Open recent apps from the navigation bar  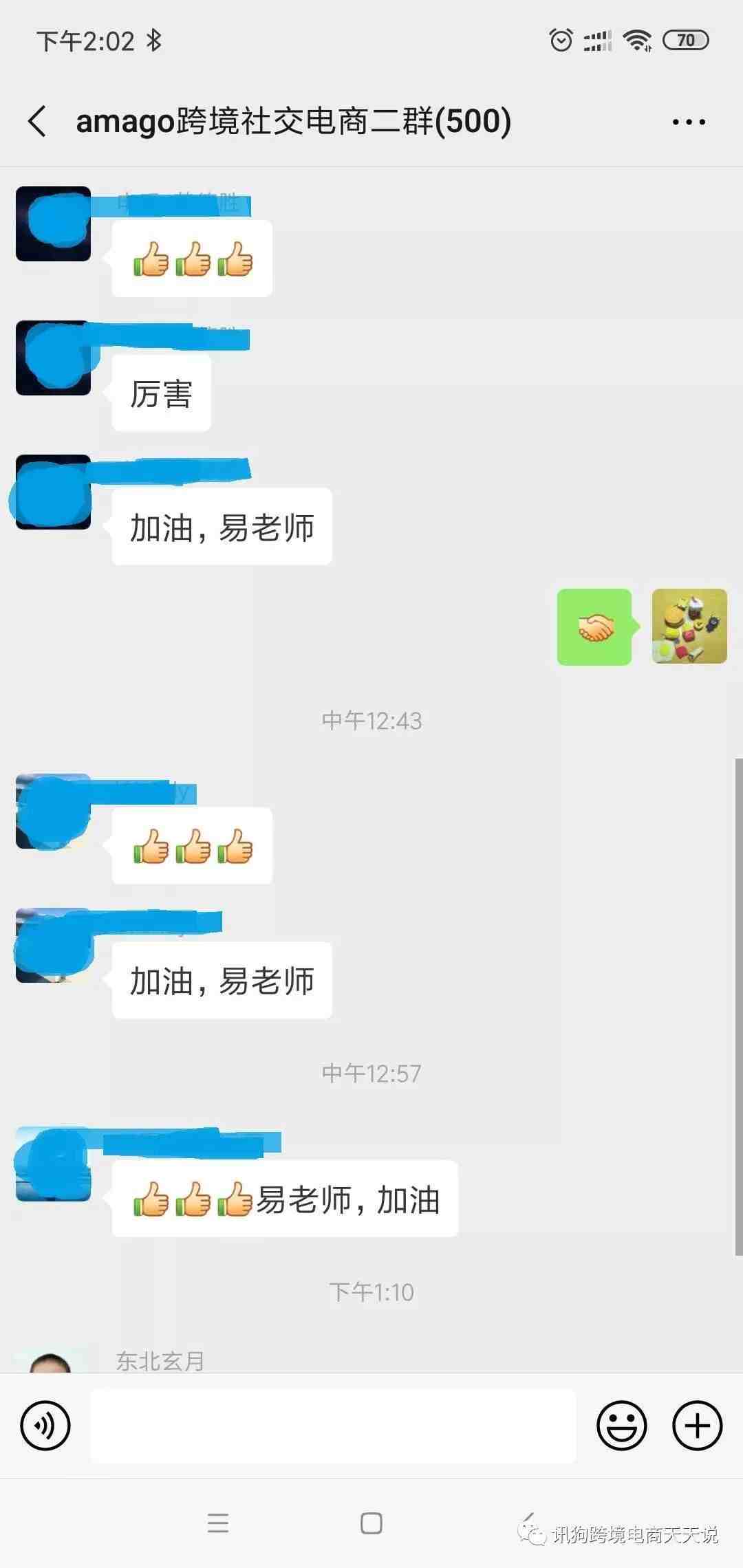[218, 1523]
